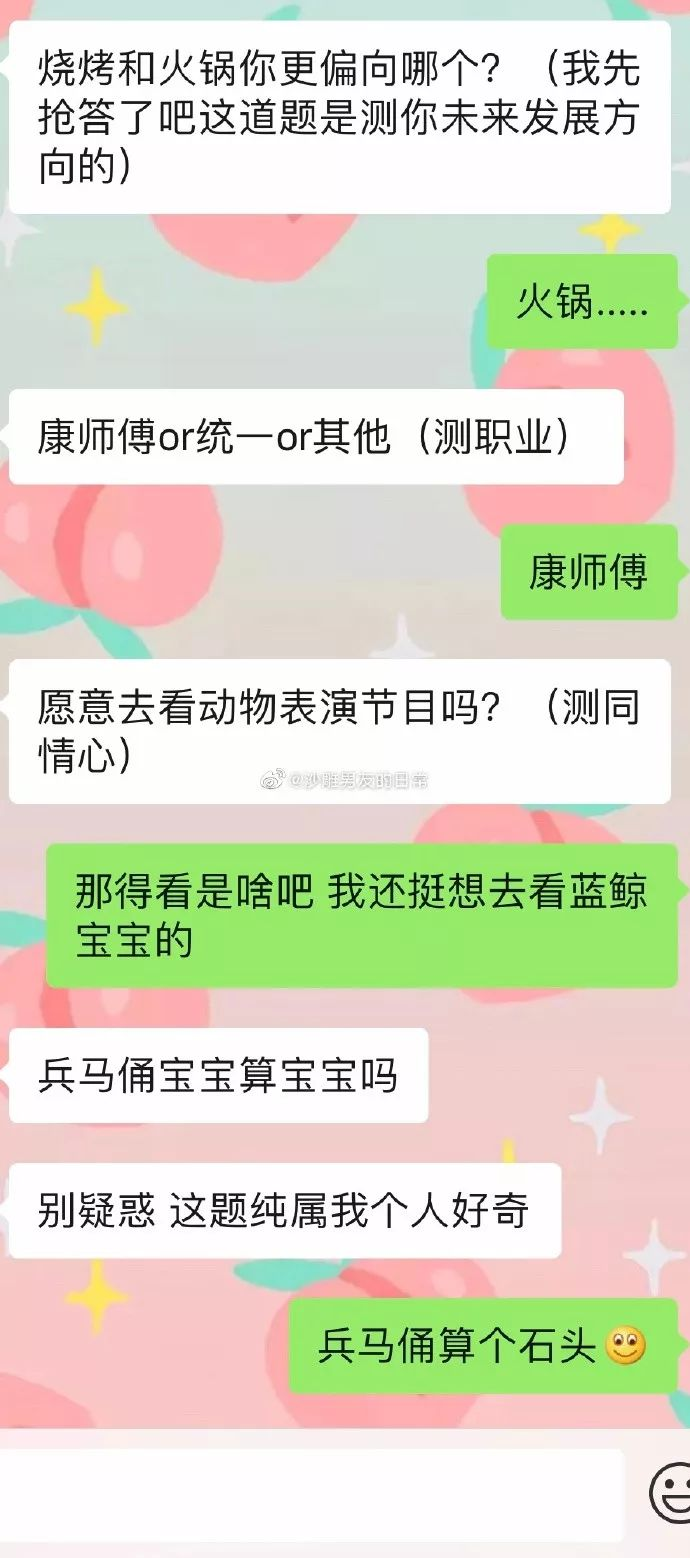Tap the message input field
This screenshot has height=1558, width=690.
point(310,1494)
